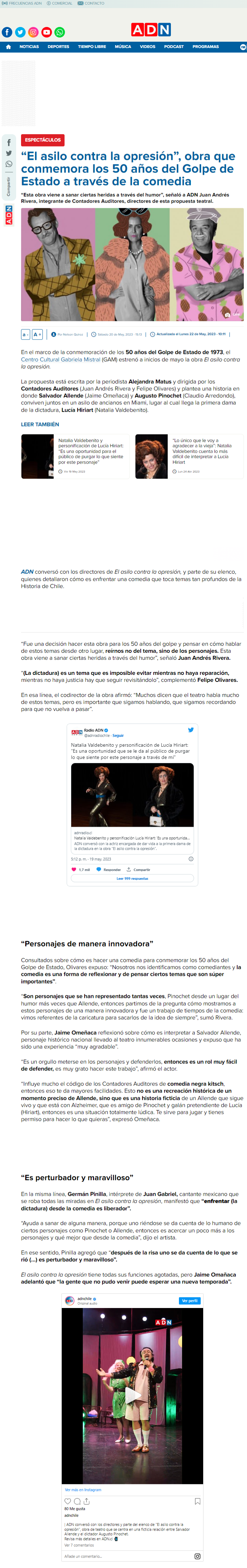The width and height of the screenshot is (247, 1568).
Task: Switch to the Tiempo Libre section
Action: tap(92, 47)
